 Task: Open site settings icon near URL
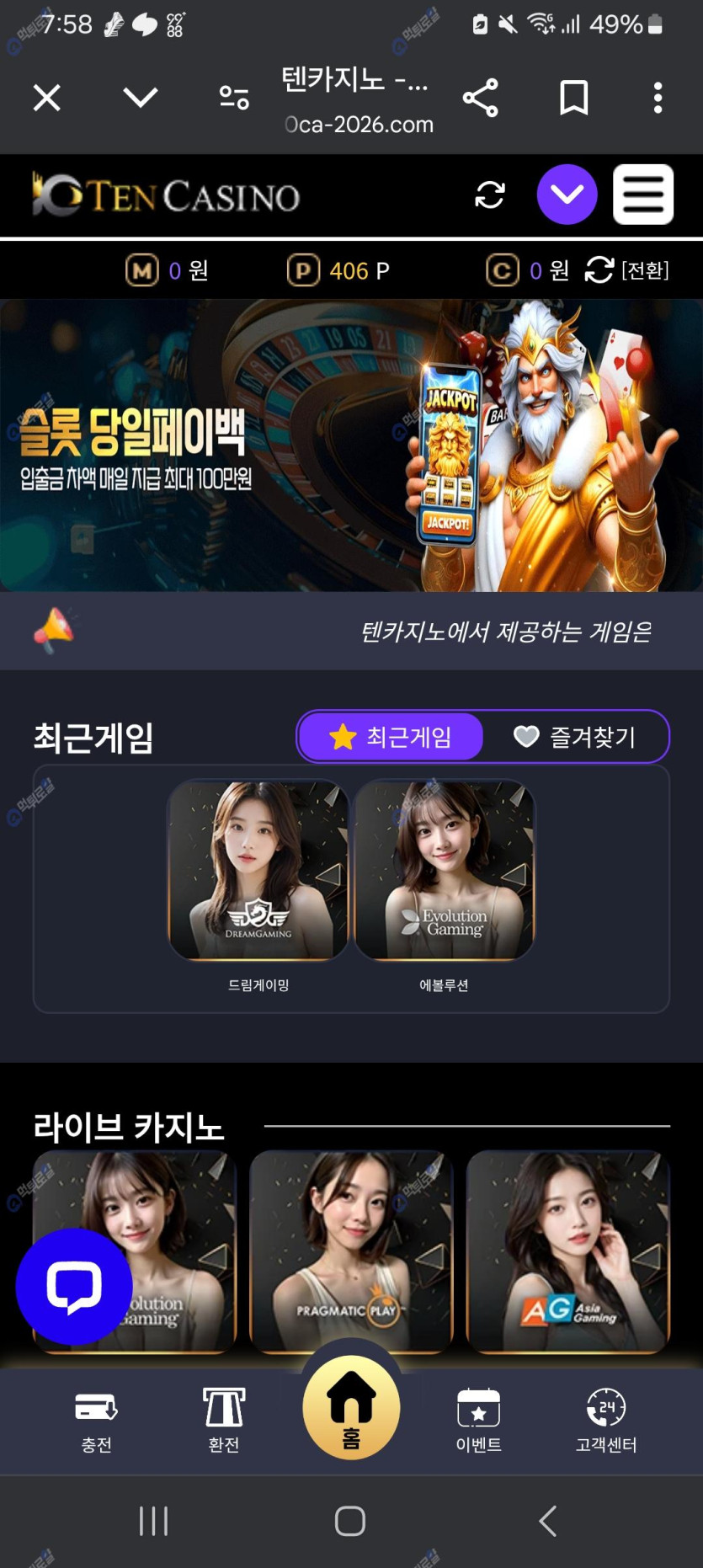(234, 98)
